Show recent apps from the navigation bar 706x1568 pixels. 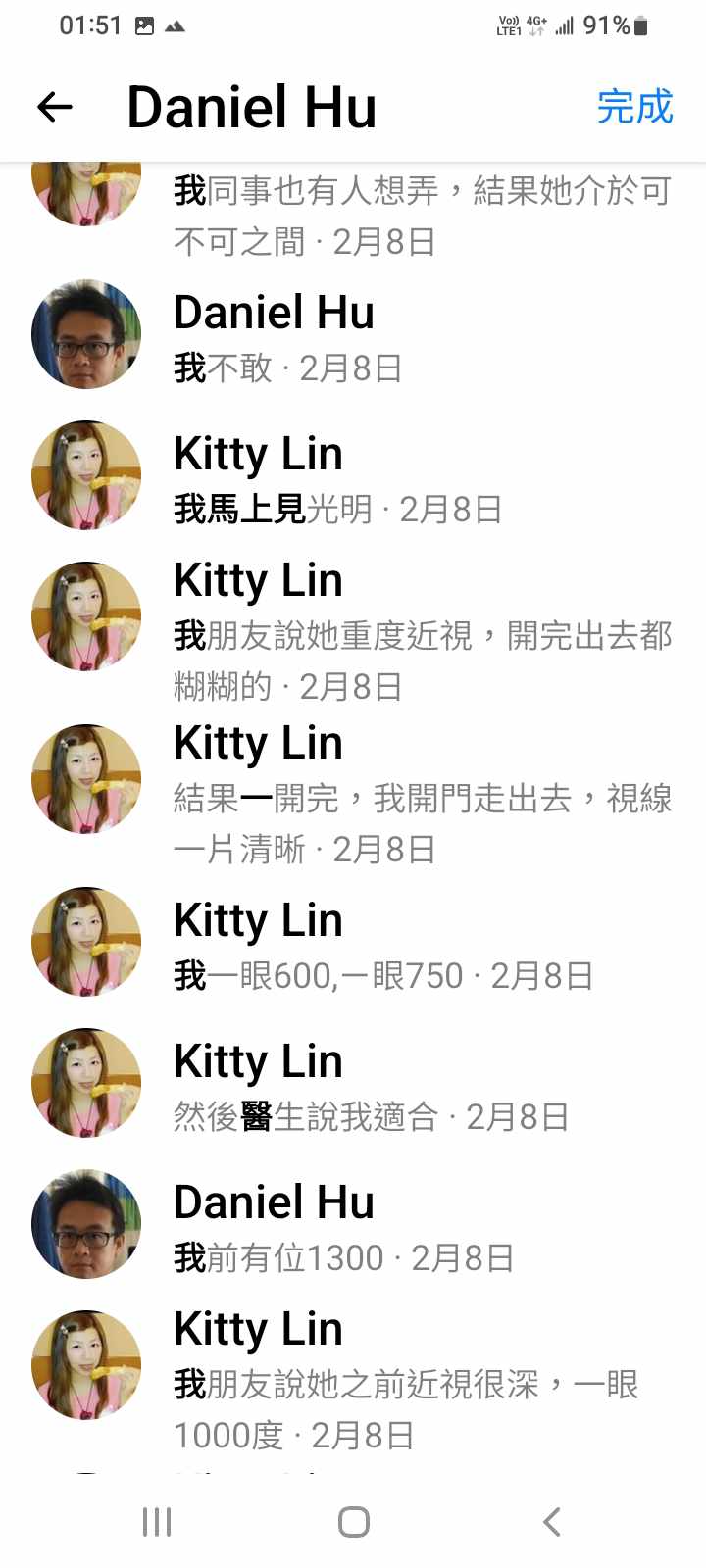pos(157,1522)
